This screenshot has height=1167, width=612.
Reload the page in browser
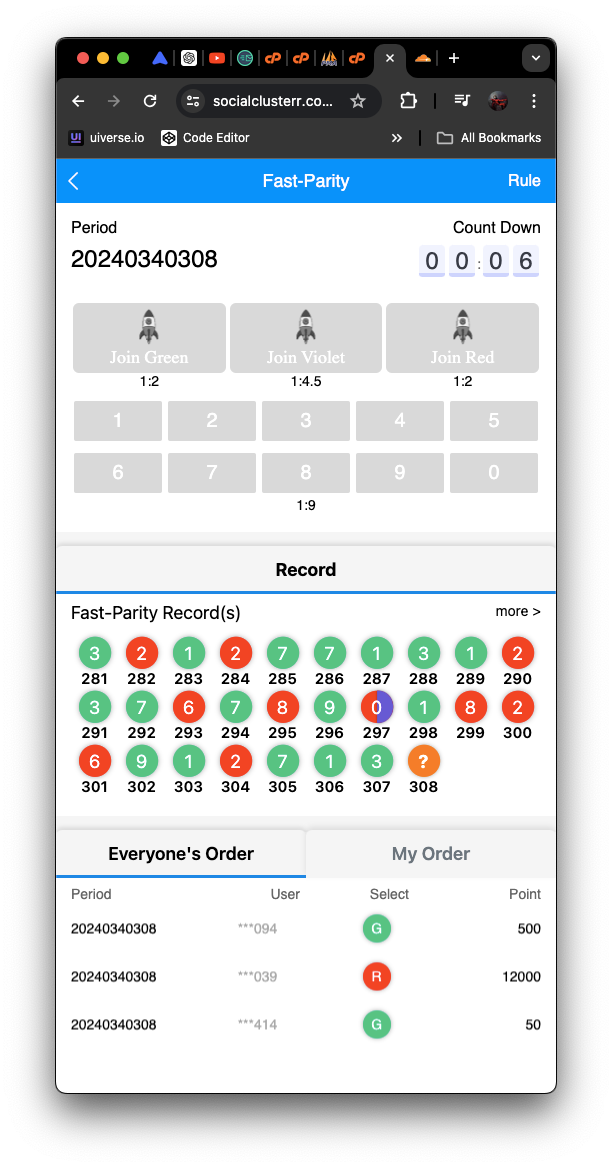150,101
